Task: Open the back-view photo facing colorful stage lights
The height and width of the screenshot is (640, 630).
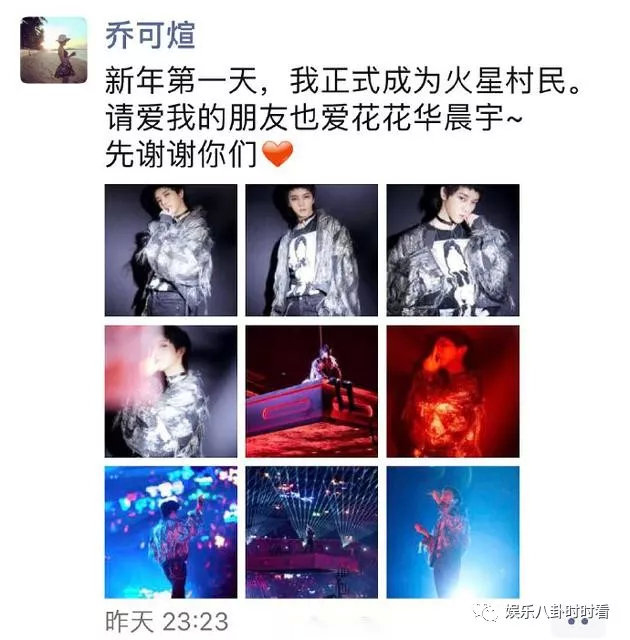Action: pyautogui.click(x=171, y=532)
